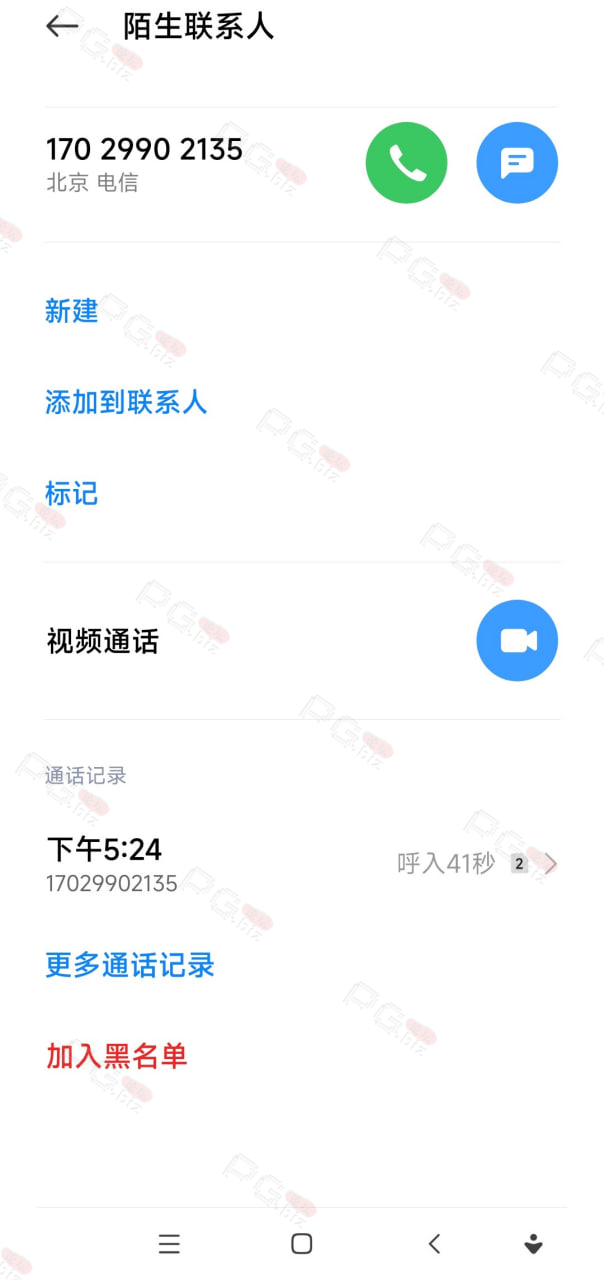Tap 加入黑名单 to block this number
This screenshot has height=1280, width=604.
coord(117,1056)
